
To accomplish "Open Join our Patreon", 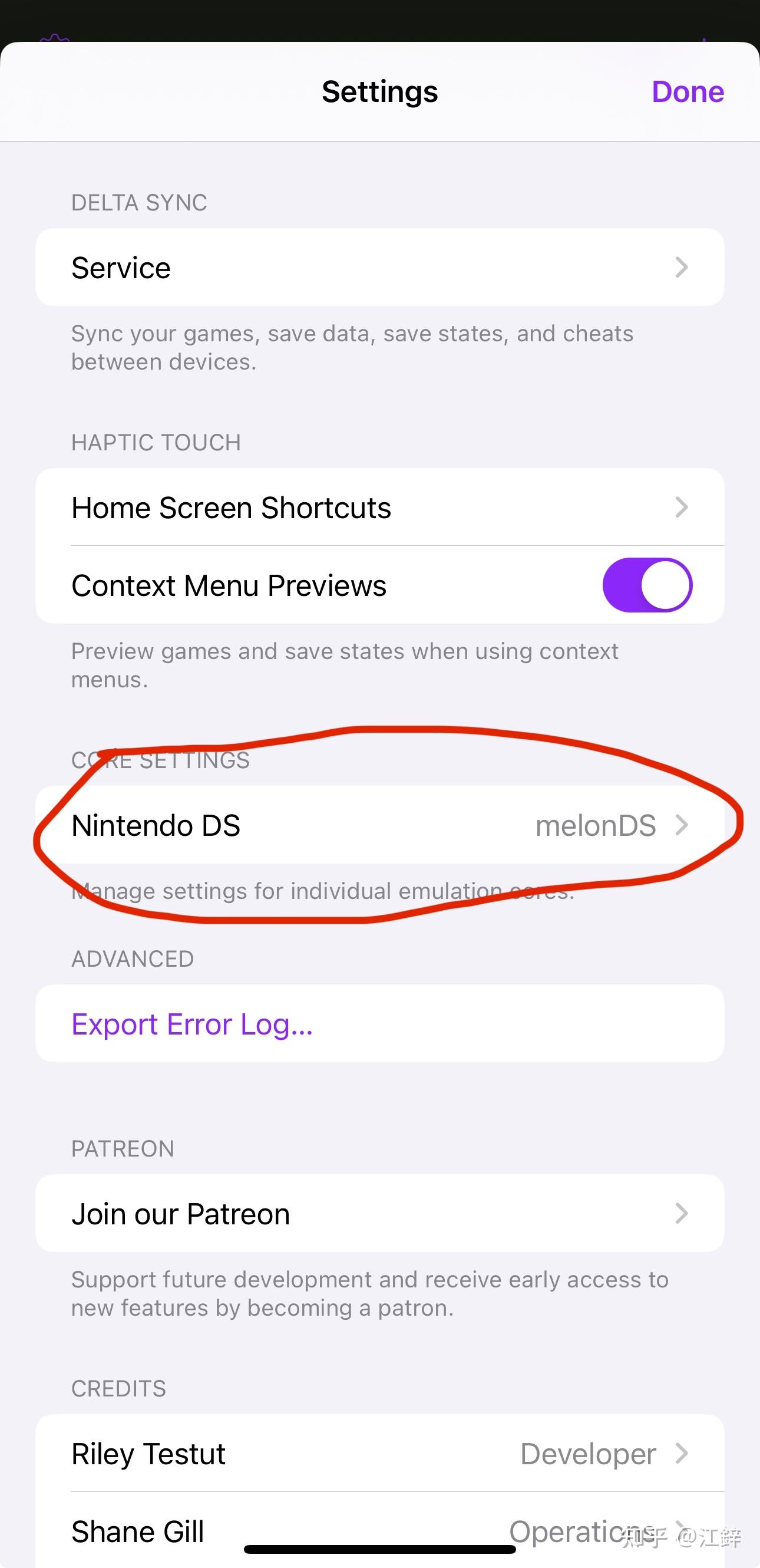I will [379, 1214].
